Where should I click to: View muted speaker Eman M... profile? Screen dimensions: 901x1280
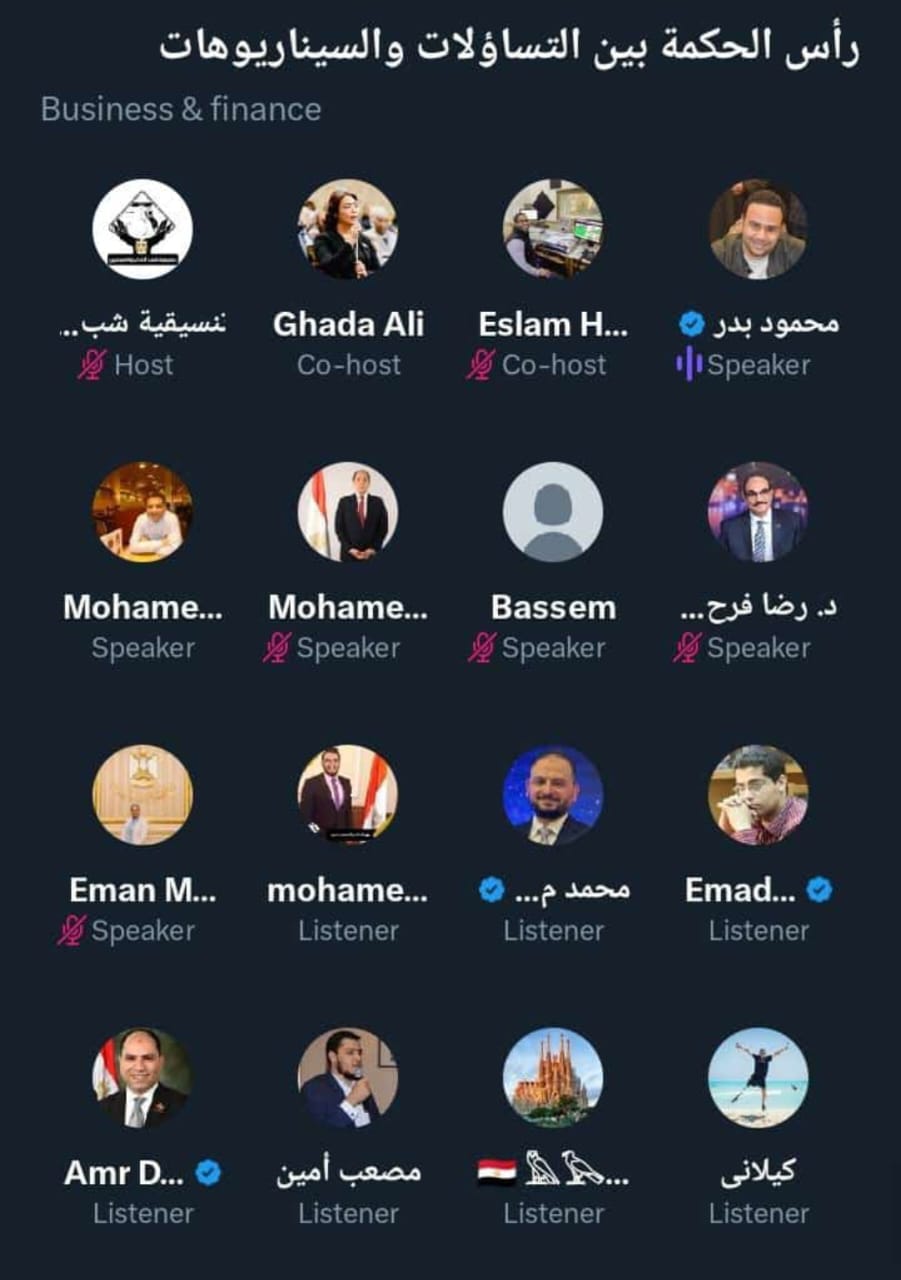point(142,795)
